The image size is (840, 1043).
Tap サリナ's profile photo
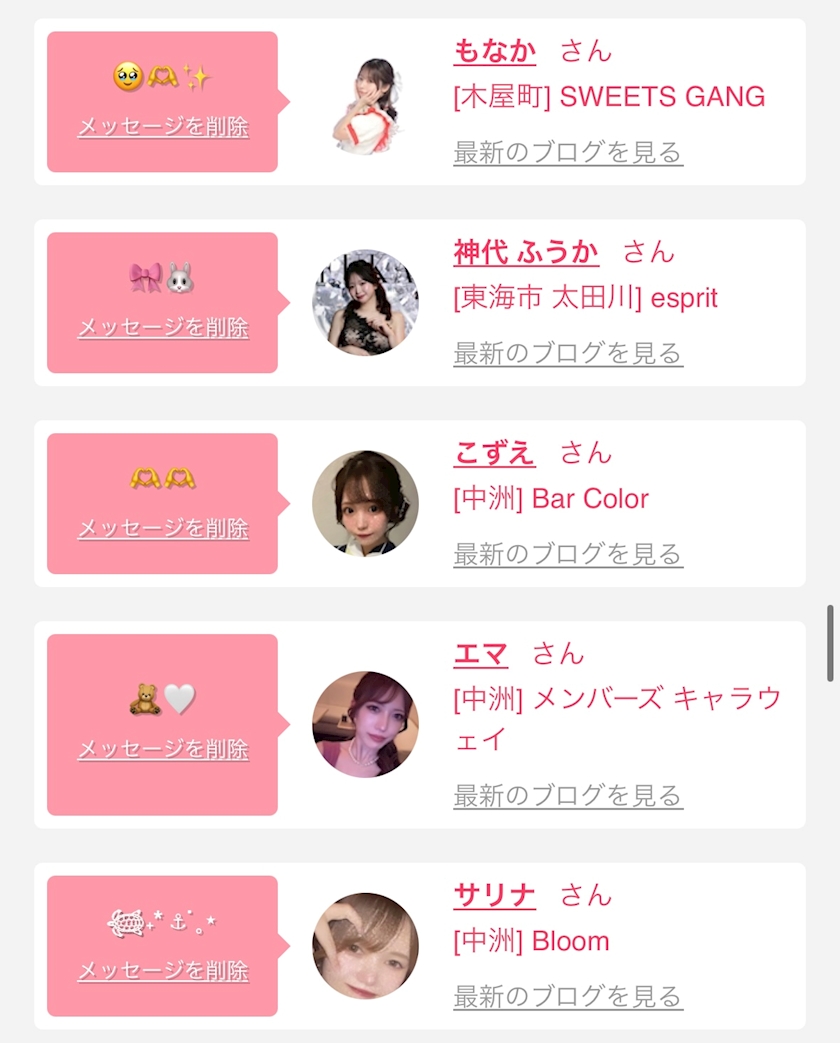click(x=365, y=945)
